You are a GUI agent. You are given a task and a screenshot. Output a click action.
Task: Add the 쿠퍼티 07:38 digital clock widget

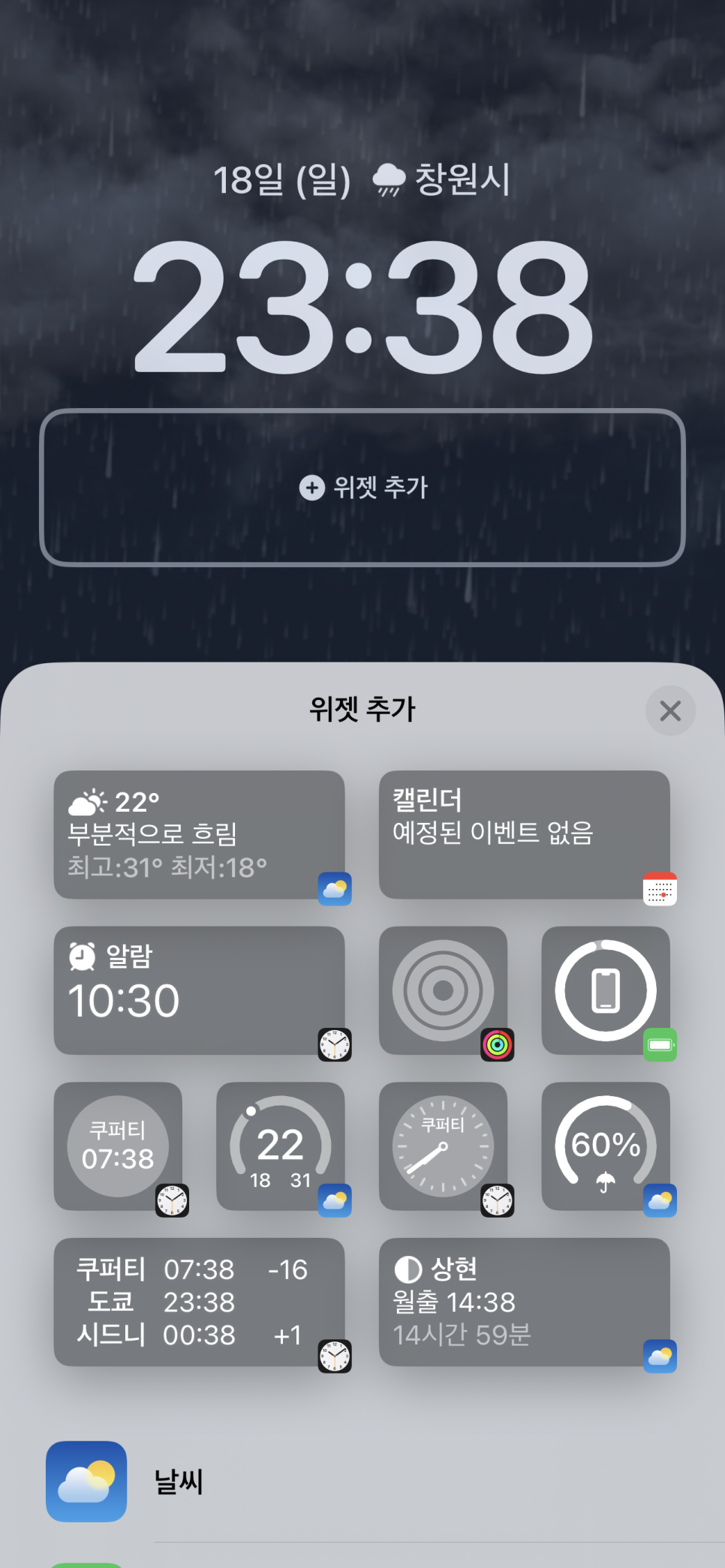(x=118, y=1146)
